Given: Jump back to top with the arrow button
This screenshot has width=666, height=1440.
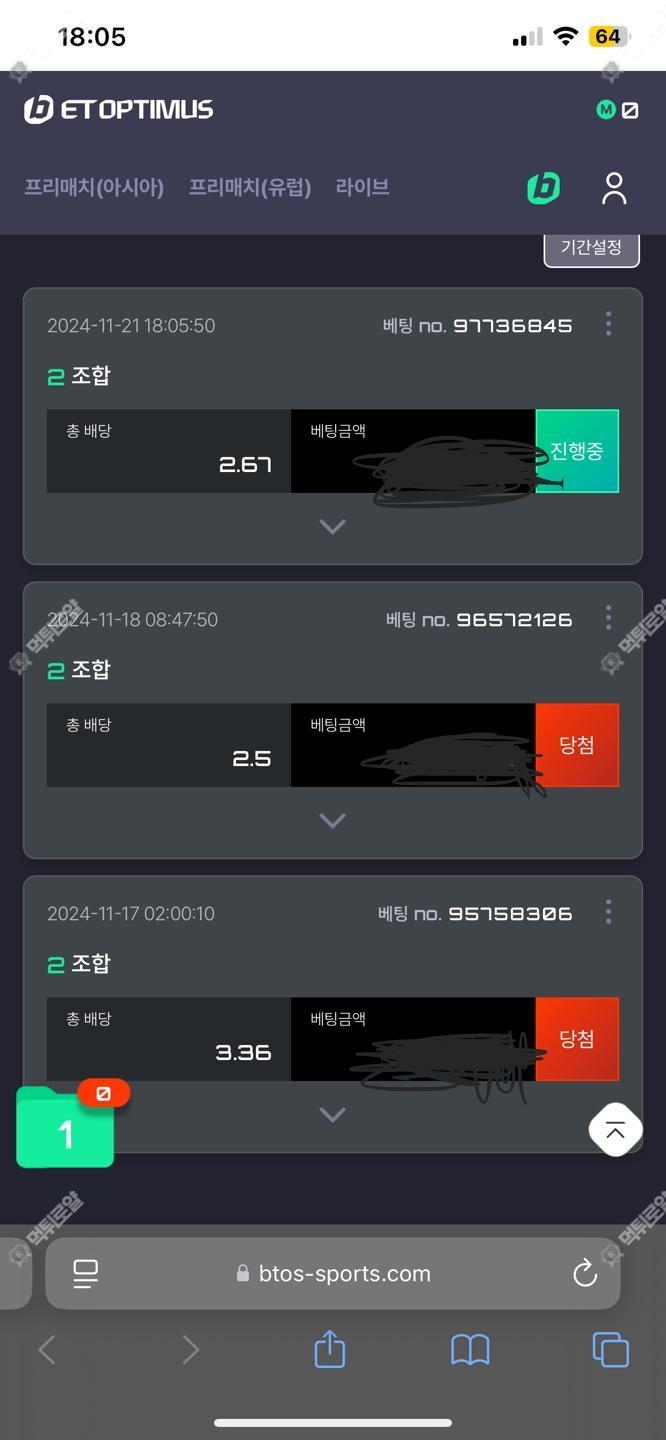Looking at the screenshot, I should point(614,1130).
